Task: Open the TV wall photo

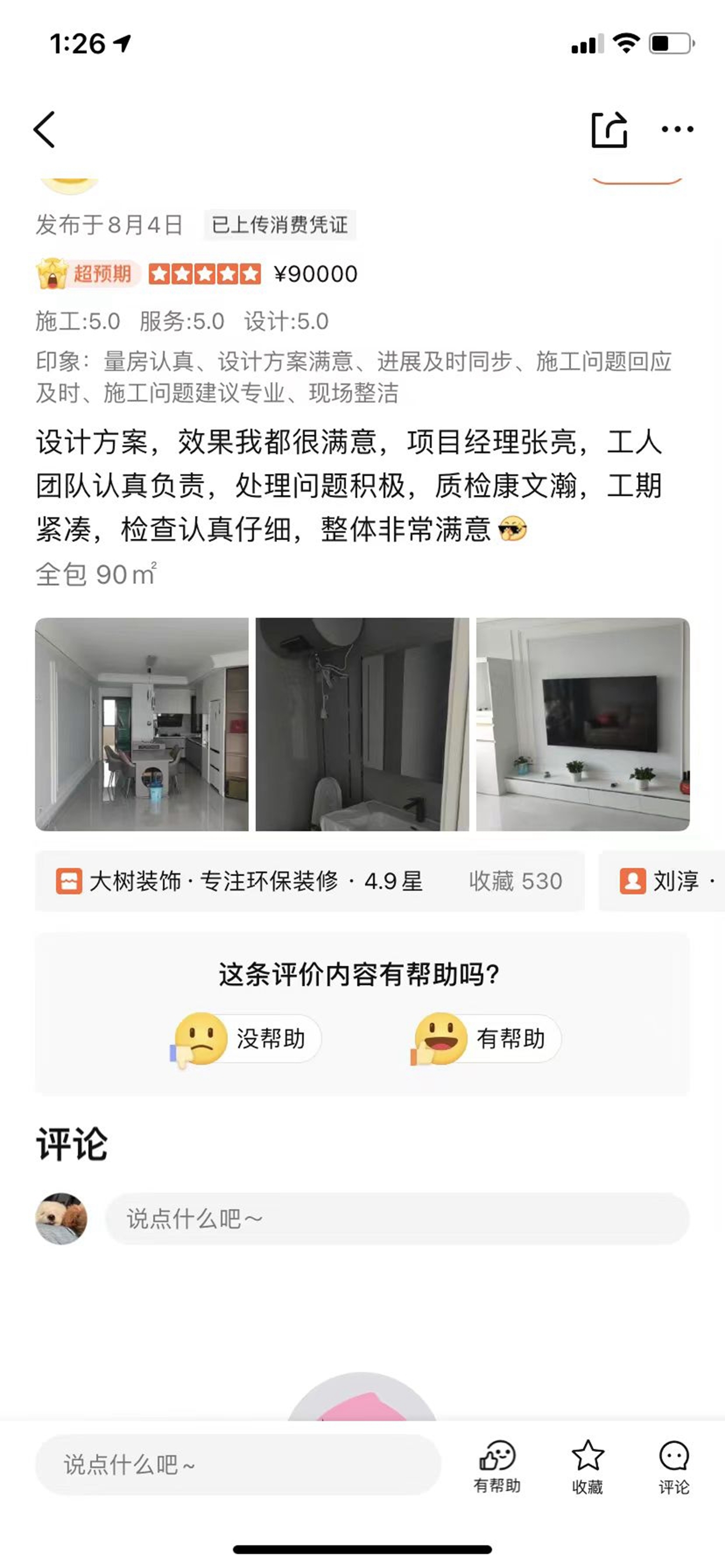Action: click(582, 724)
